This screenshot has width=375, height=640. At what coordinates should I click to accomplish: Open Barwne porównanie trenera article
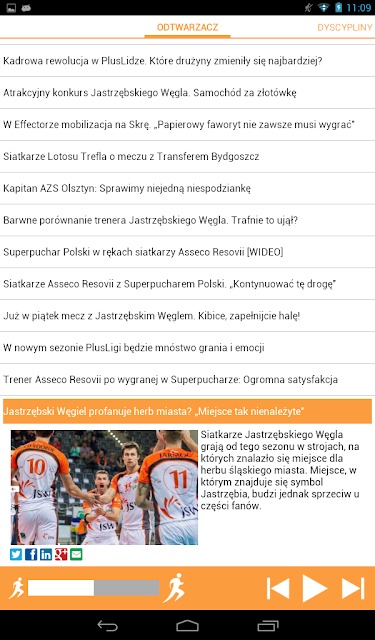[x=187, y=220]
